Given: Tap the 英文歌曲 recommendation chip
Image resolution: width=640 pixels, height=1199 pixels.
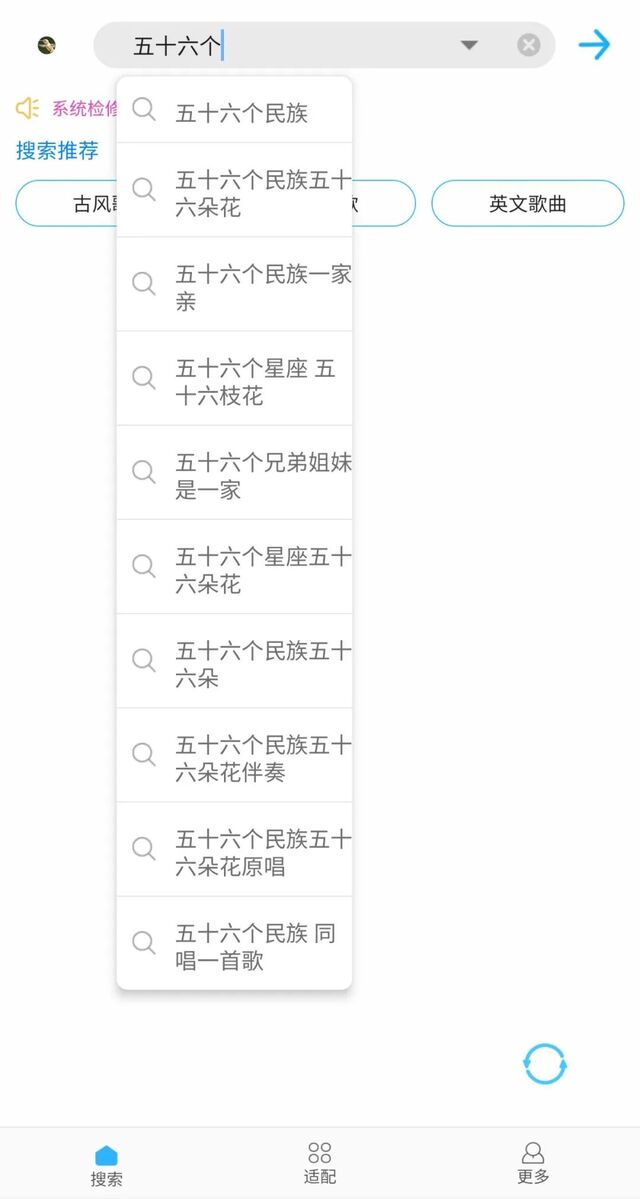Looking at the screenshot, I should [527, 204].
